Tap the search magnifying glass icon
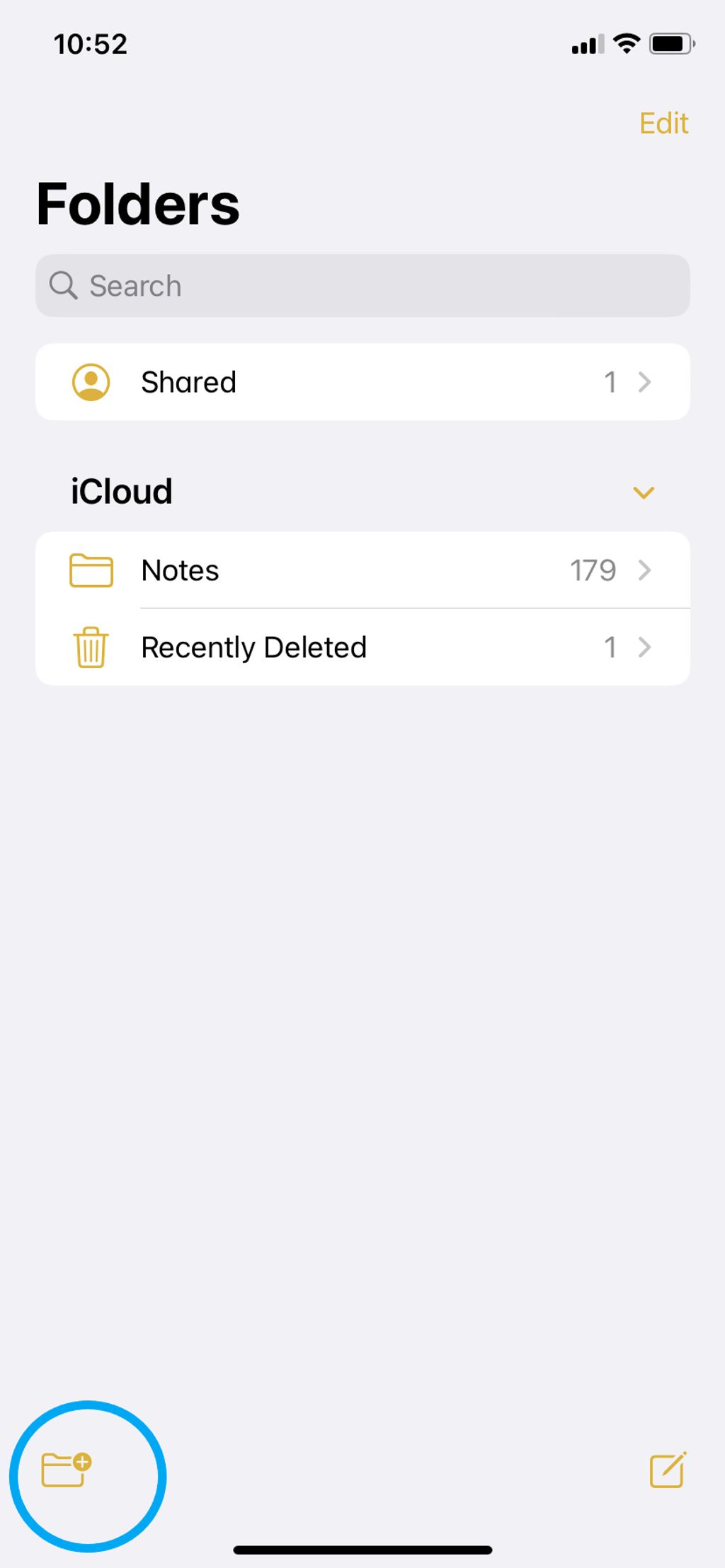Image resolution: width=725 pixels, height=1568 pixels. pos(64,286)
